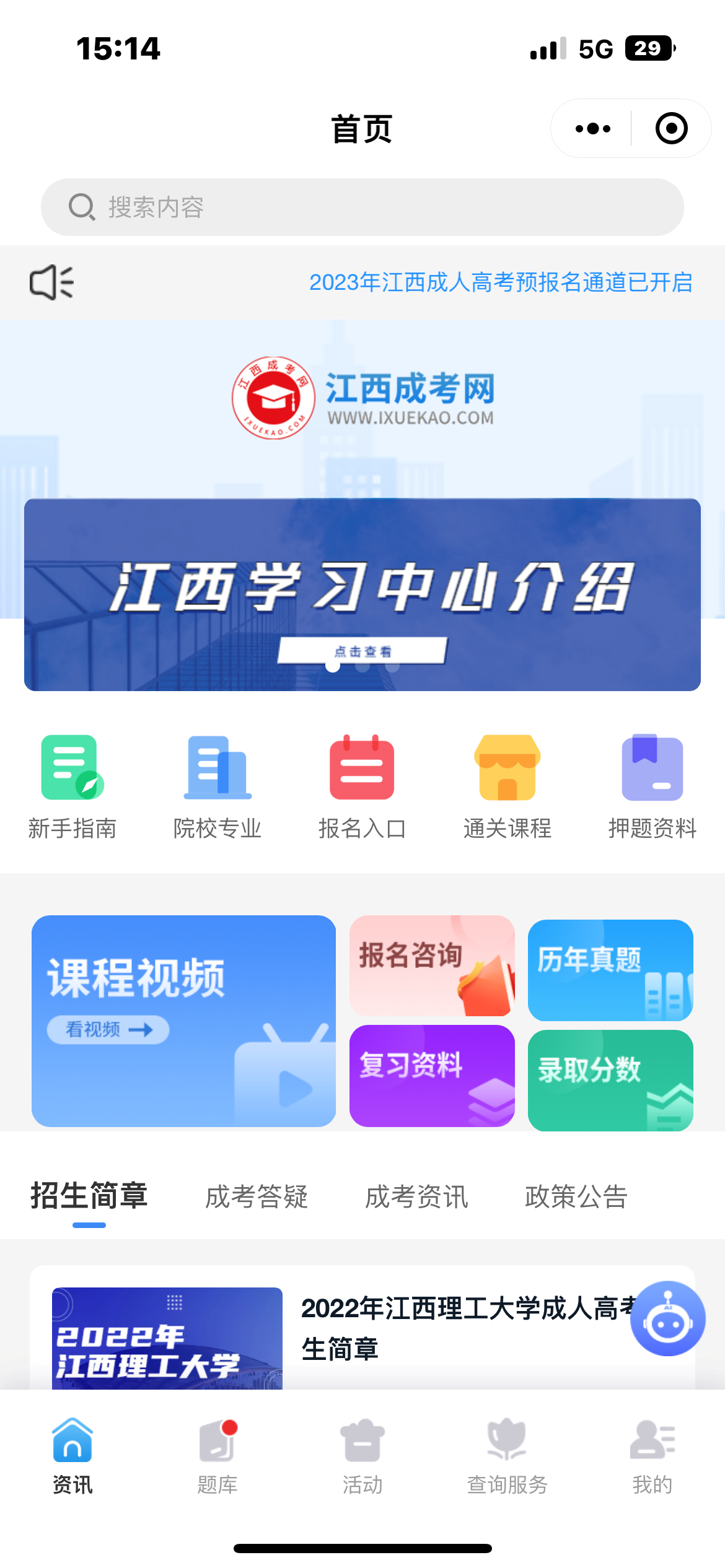Open the 历年真题 card
Screen dimensions: 725x1568
(x=610, y=970)
